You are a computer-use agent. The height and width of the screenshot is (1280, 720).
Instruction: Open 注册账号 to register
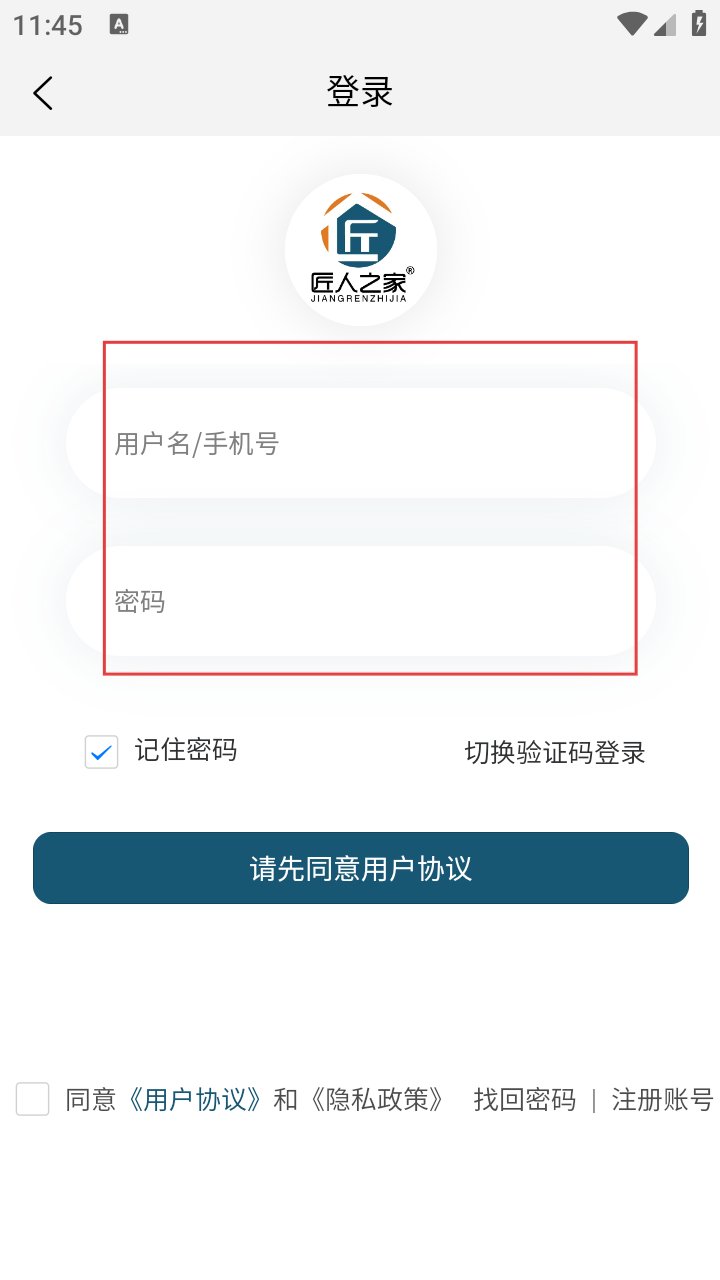[x=662, y=1100]
